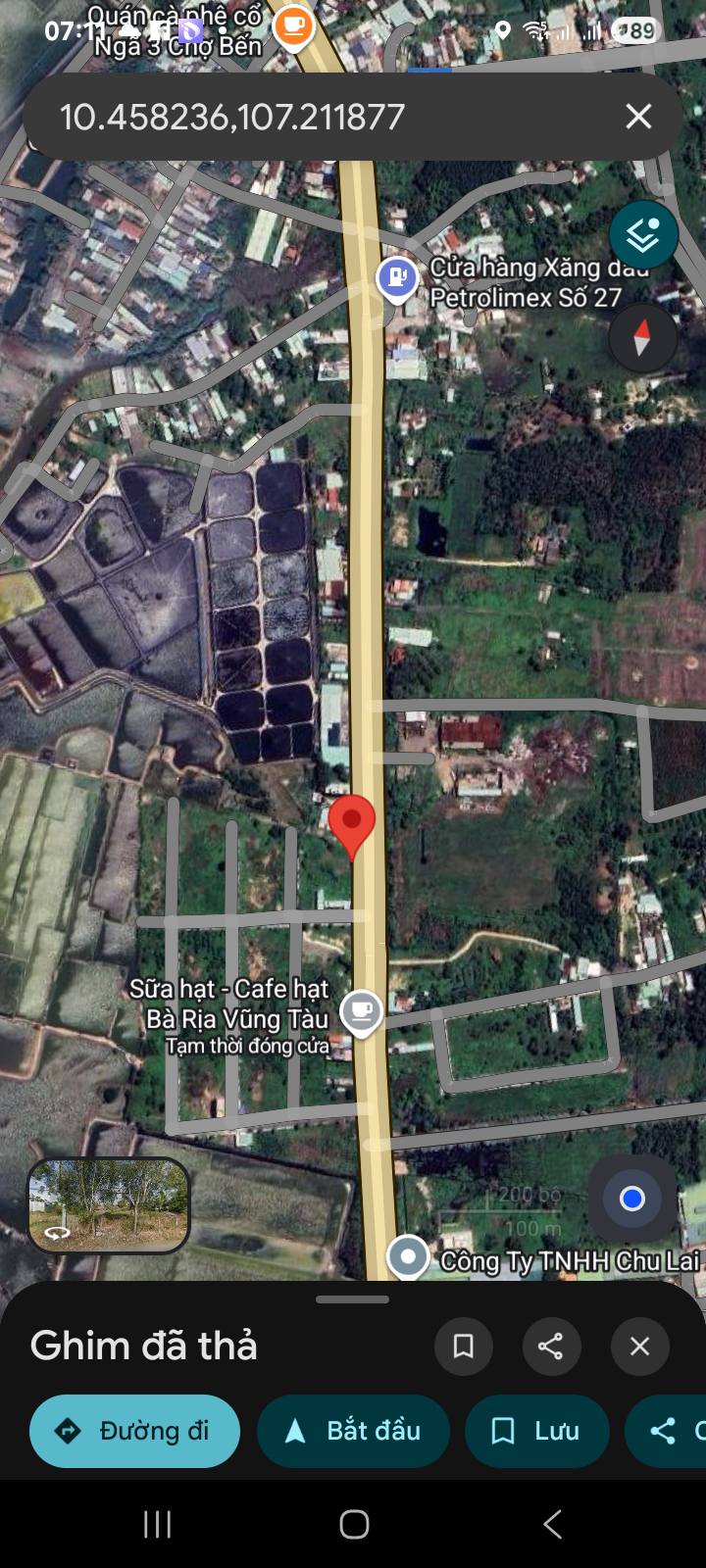Image resolution: width=706 pixels, height=1568 pixels.
Task: Start navigation with Bắt đầu
Action: coord(353,1431)
